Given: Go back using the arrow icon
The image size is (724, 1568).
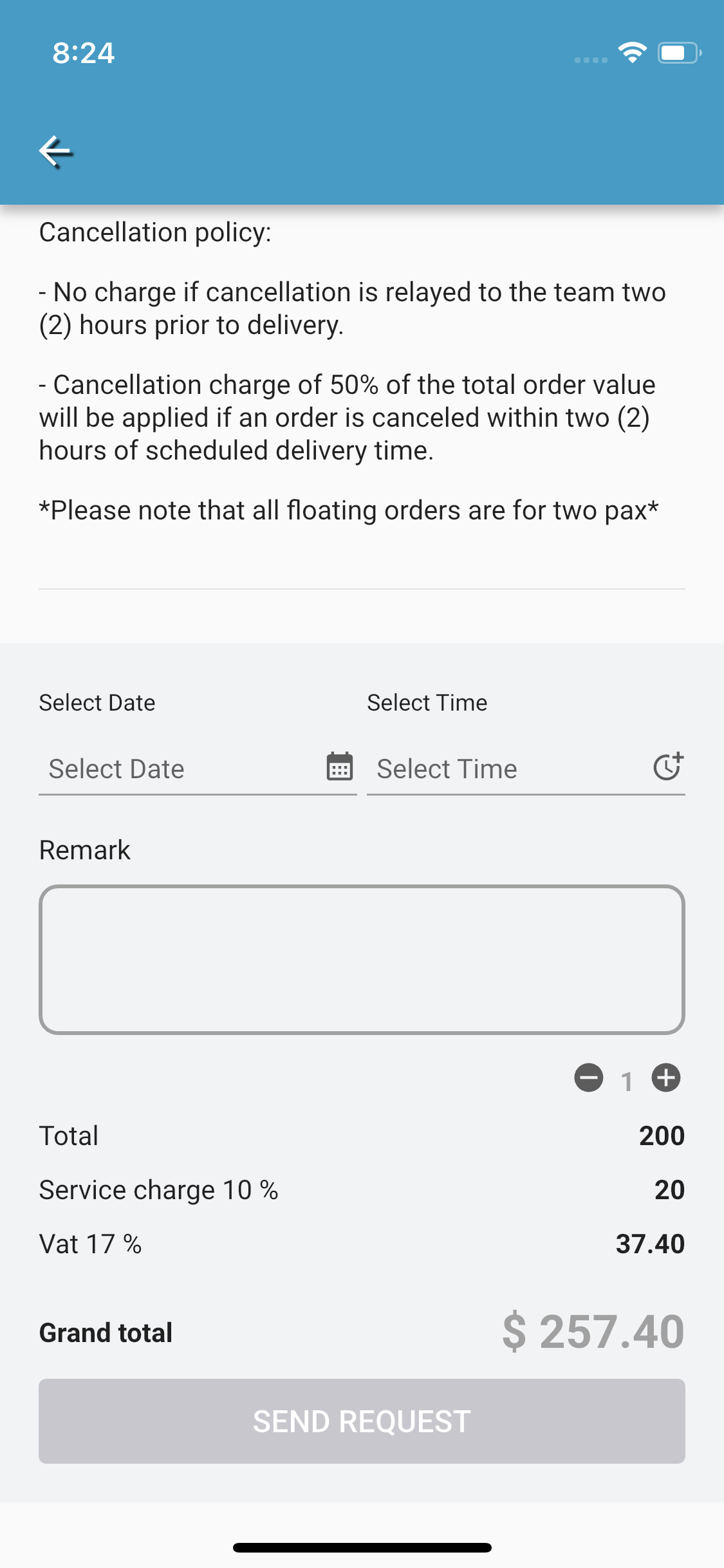Looking at the screenshot, I should pyautogui.click(x=56, y=152).
